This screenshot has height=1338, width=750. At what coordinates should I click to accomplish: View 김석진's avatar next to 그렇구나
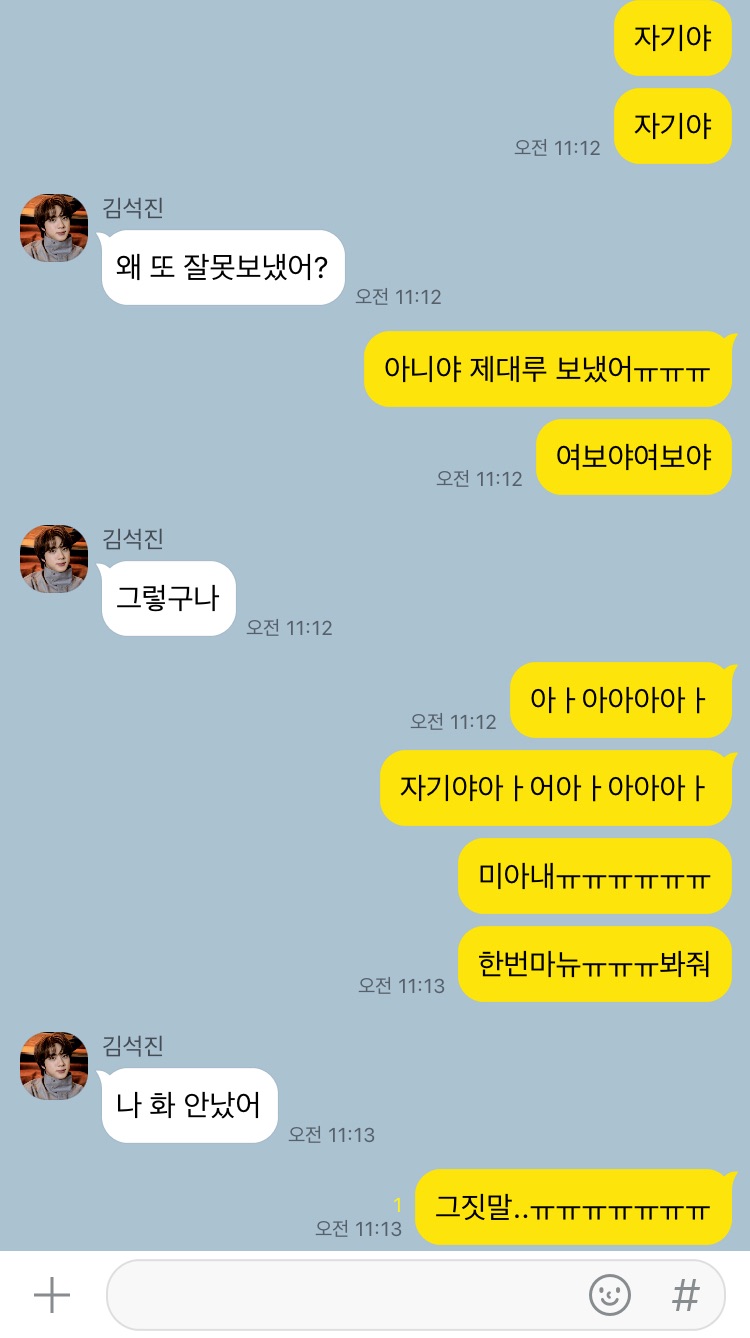(x=54, y=558)
